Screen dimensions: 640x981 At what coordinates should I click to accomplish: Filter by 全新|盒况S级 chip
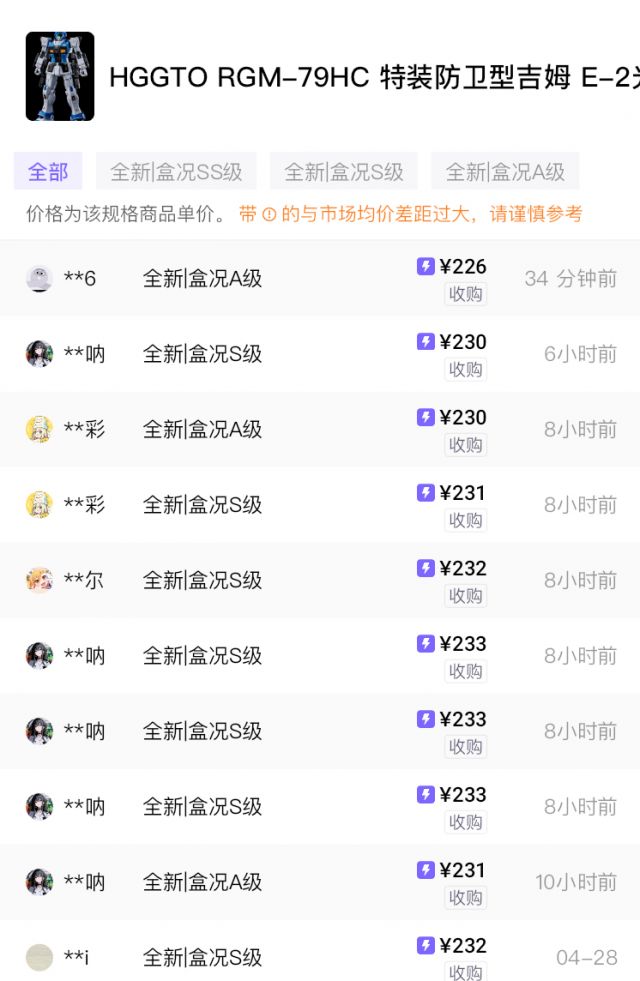click(x=344, y=171)
